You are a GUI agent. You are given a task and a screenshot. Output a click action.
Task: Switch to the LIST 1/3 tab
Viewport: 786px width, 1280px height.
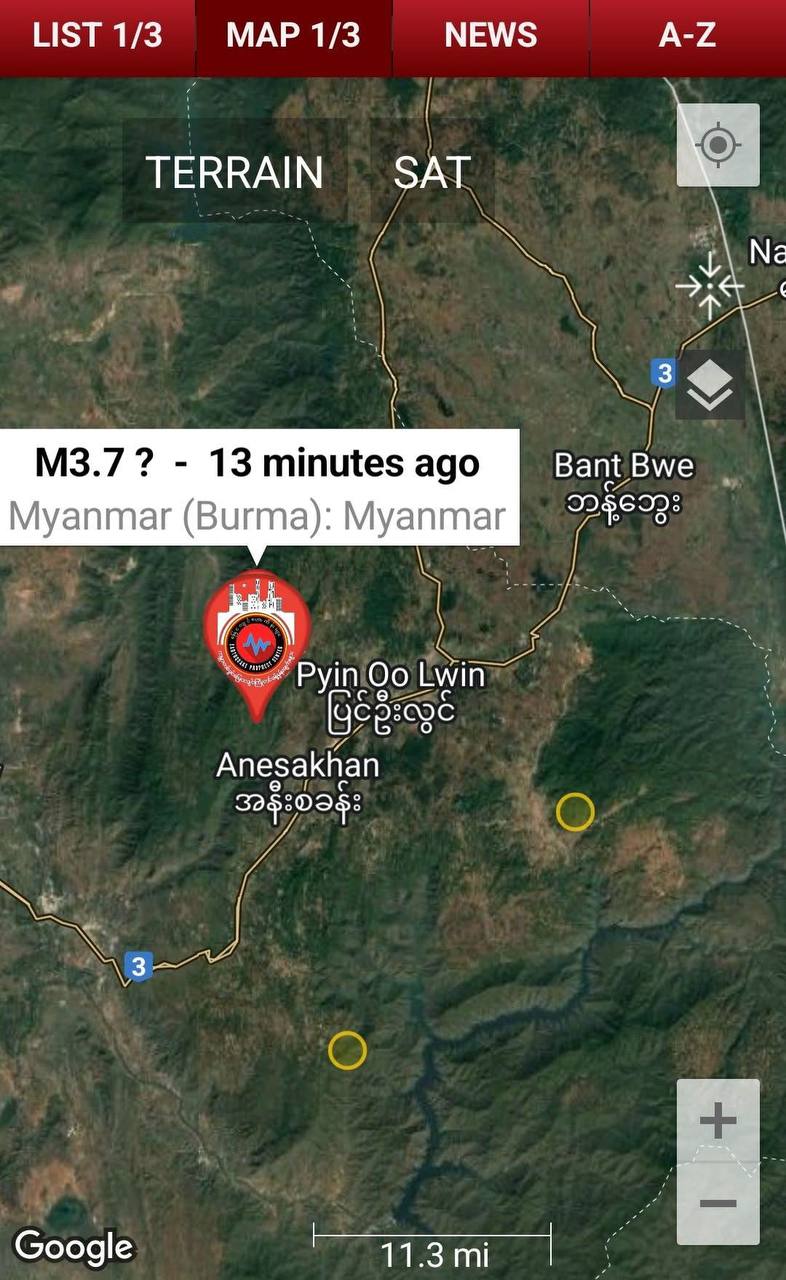pos(97,36)
